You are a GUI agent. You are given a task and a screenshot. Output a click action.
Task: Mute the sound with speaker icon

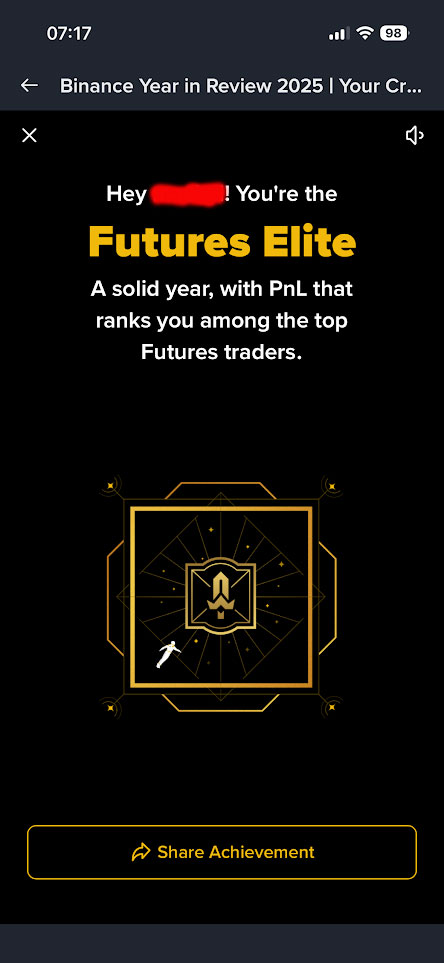415,136
